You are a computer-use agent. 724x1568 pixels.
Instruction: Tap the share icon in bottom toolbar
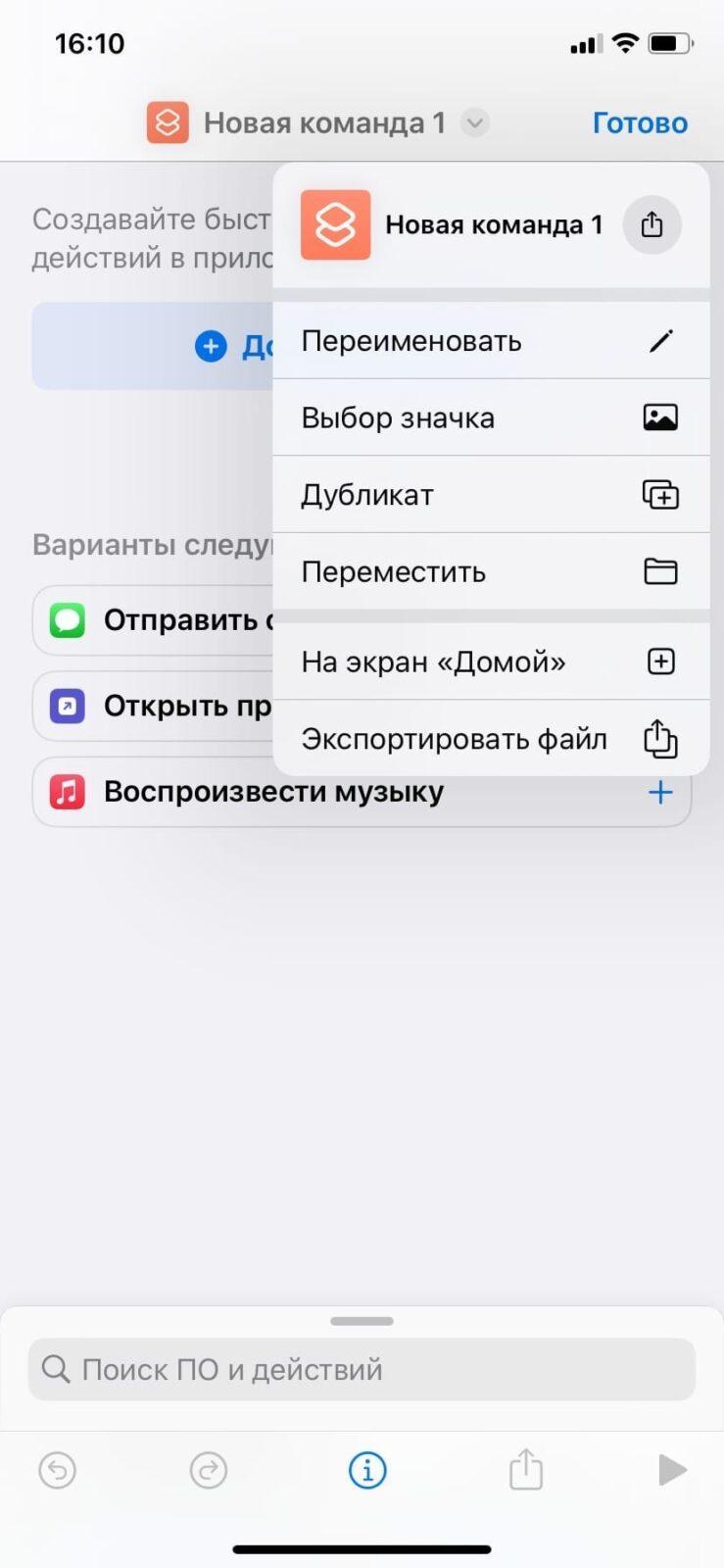coord(526,1469)
